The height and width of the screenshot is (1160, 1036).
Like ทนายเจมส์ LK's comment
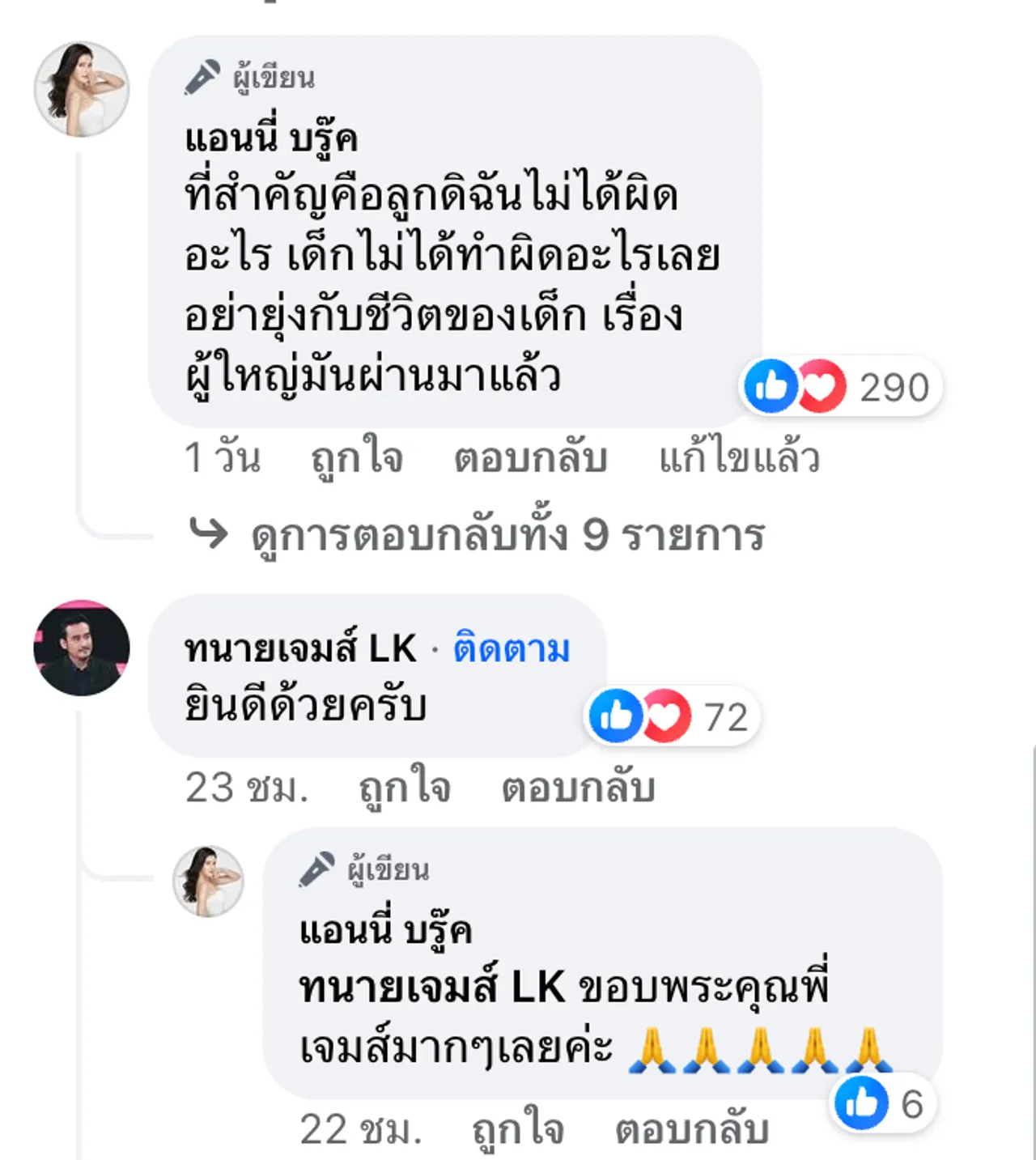(x=405, y=788)
